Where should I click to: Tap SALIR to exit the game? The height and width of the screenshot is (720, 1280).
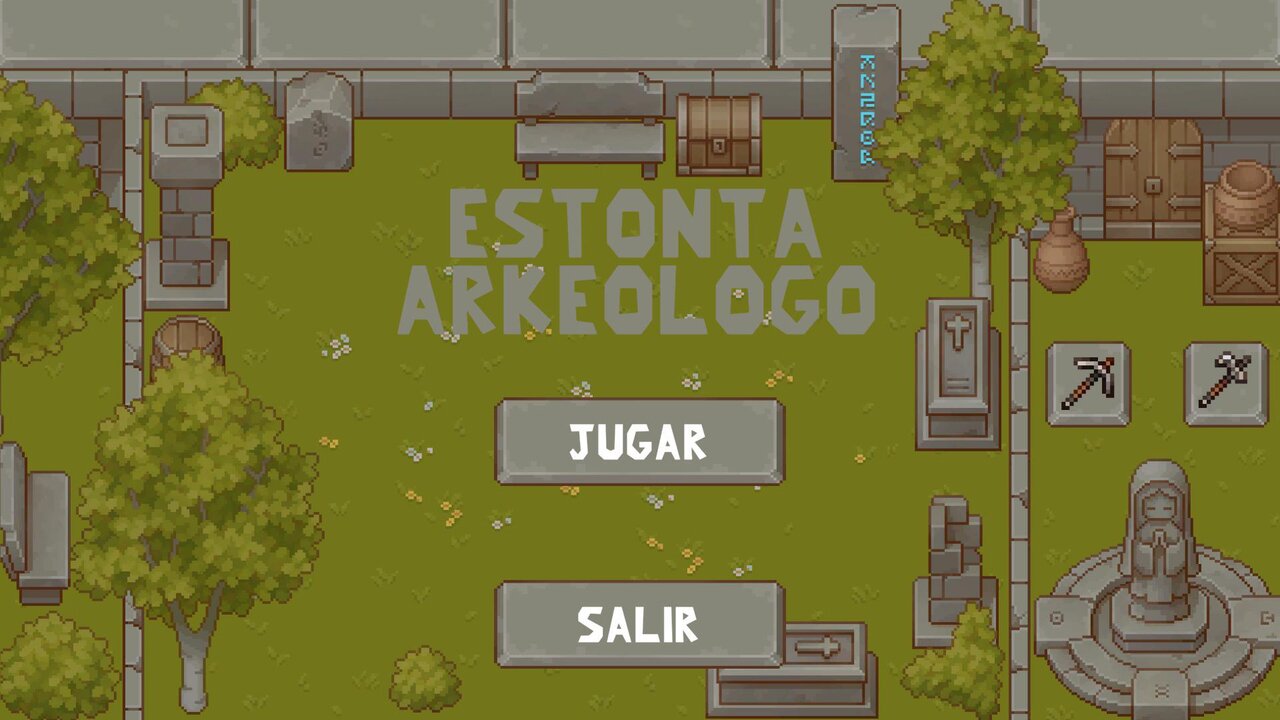(640, 624)
